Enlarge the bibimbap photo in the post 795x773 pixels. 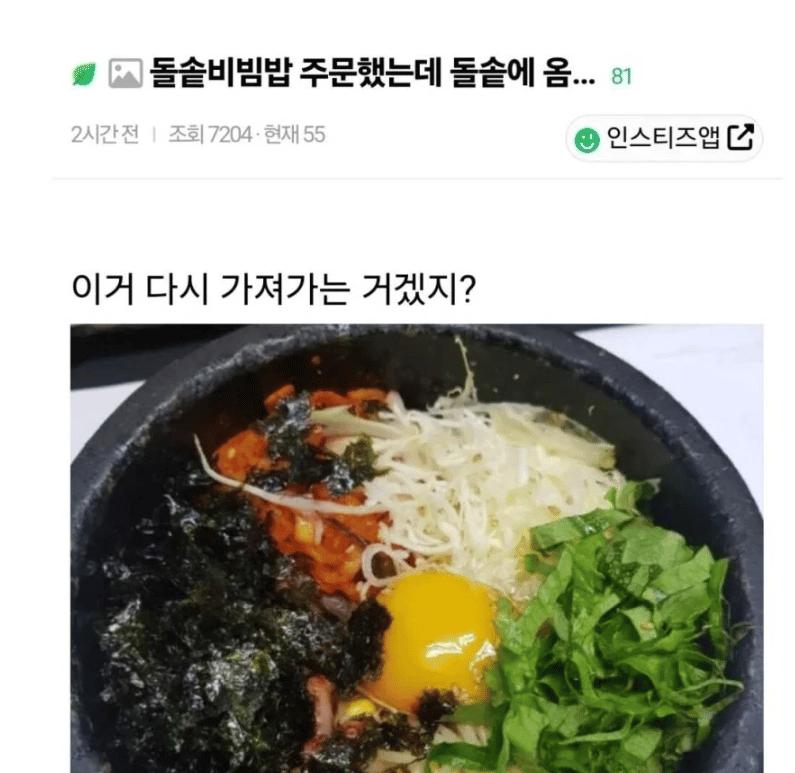click(416, 548)
